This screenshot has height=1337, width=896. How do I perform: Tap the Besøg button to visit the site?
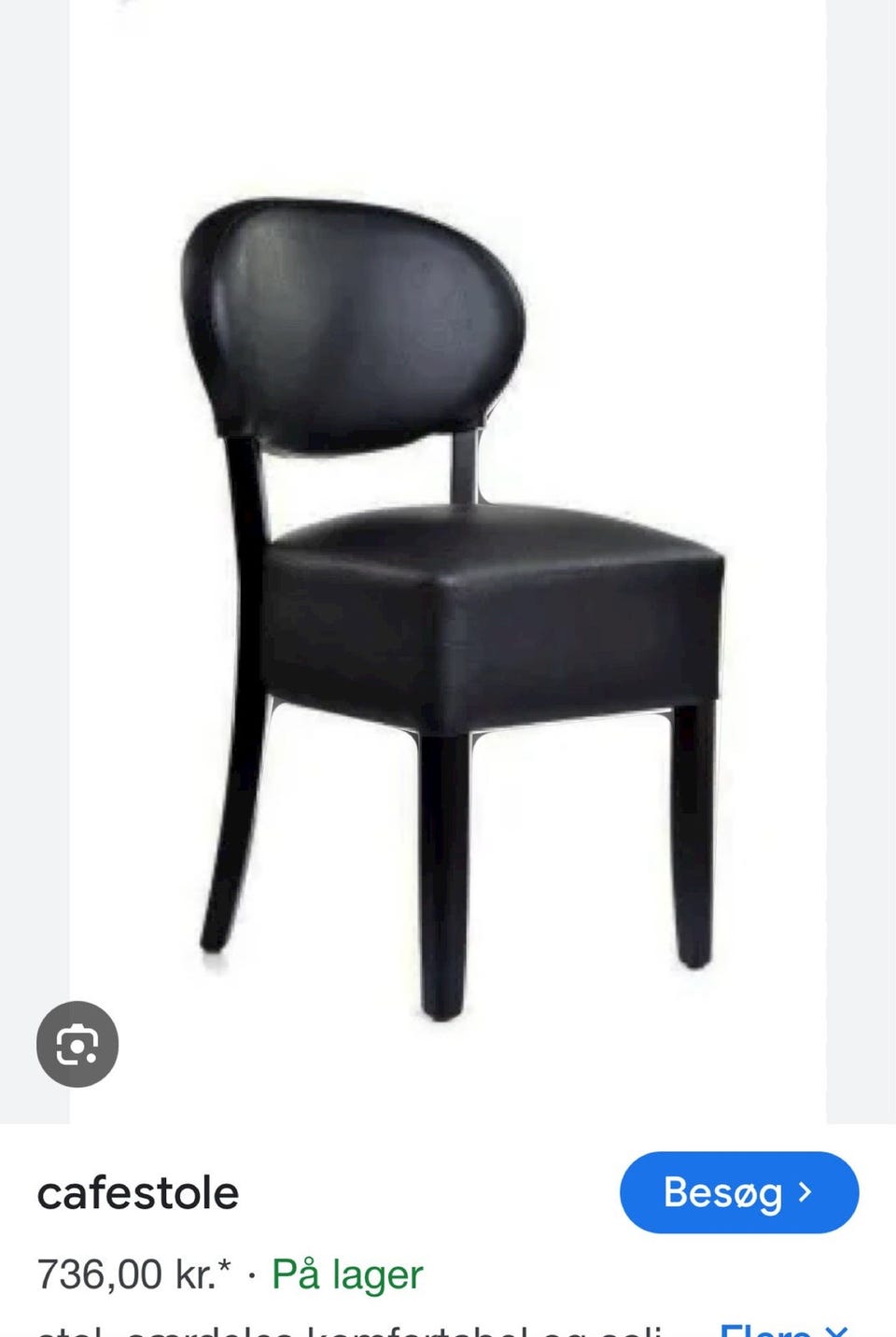click(738, 1192)
